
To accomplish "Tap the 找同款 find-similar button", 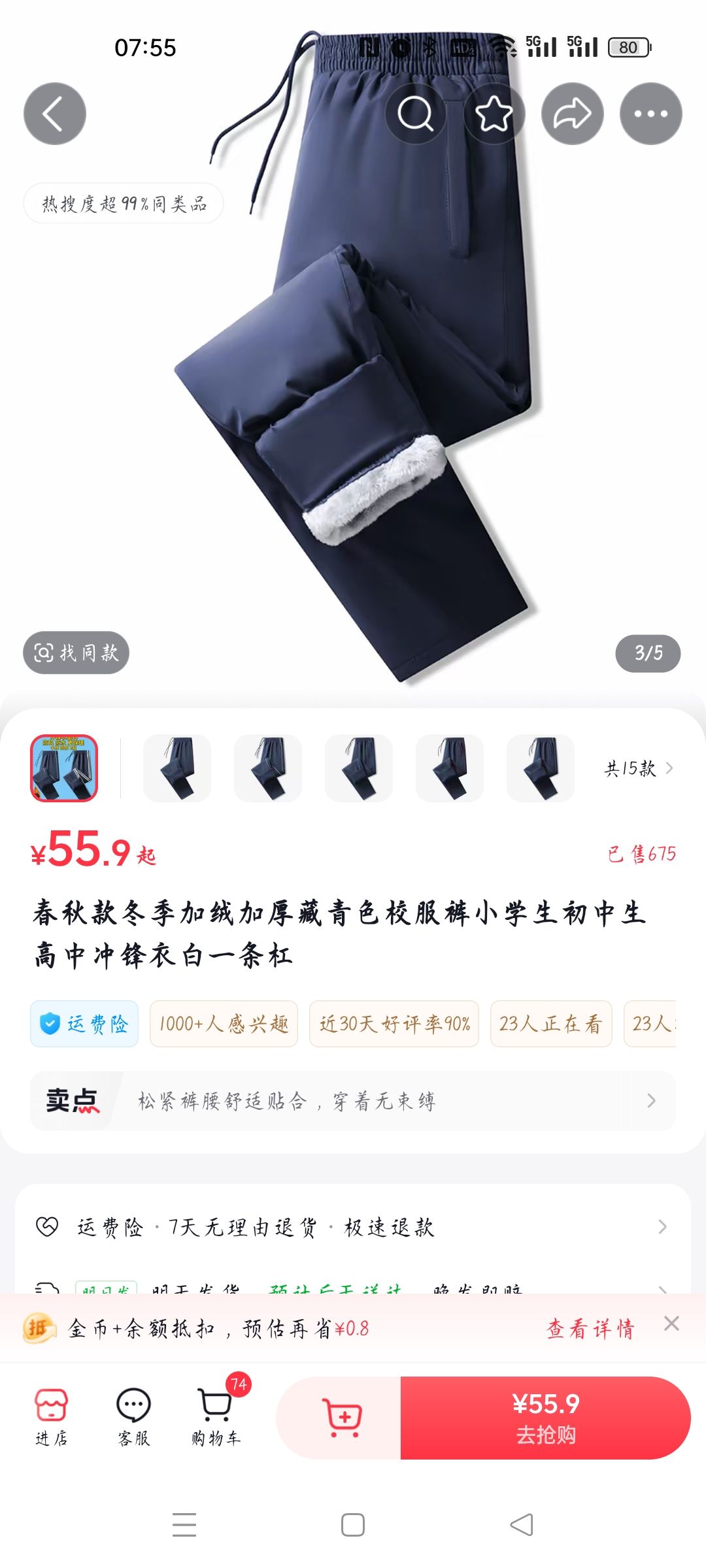I will tap(76, 653).
